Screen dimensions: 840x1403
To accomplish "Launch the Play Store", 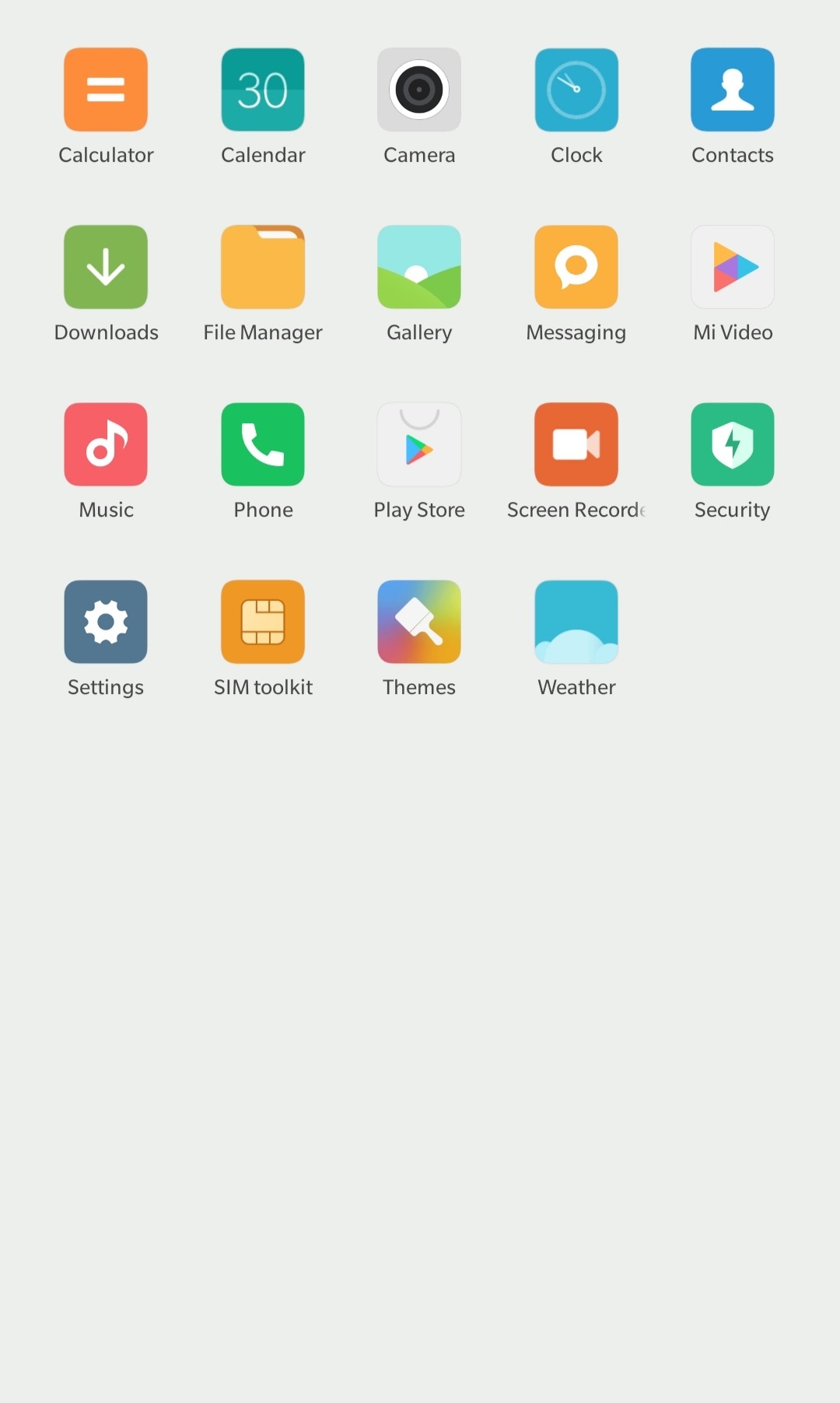I will [419, 444].
